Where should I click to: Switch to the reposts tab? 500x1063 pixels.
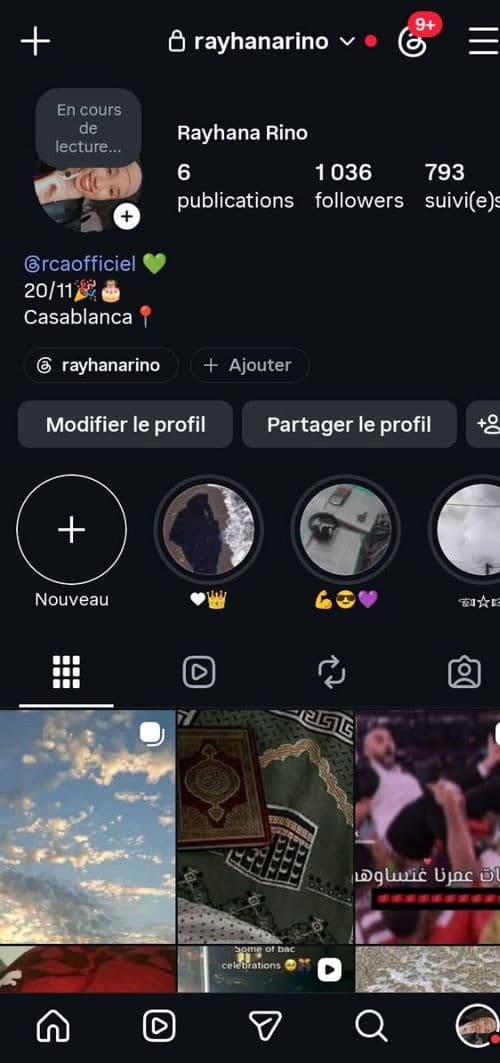332,673
